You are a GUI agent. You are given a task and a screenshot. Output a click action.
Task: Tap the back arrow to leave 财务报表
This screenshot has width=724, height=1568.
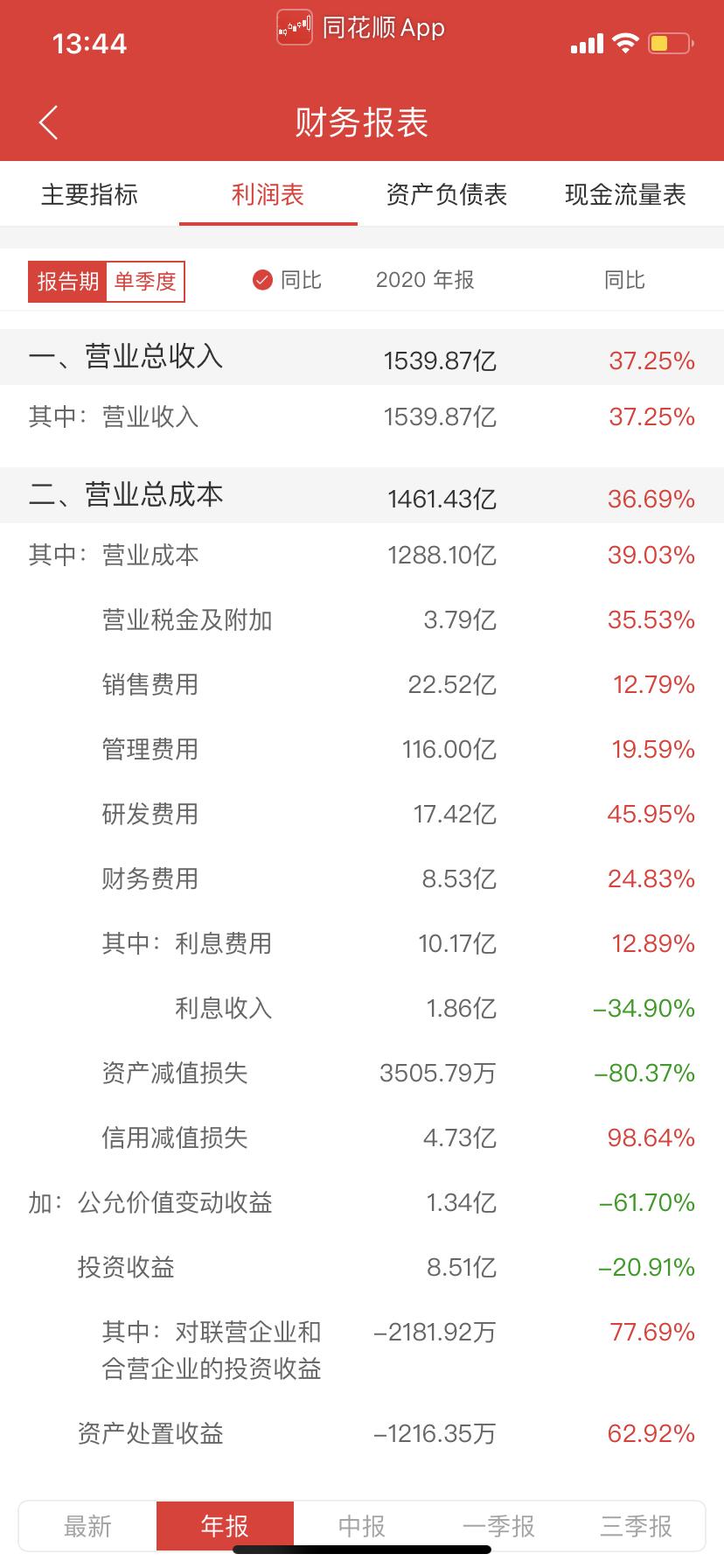(47, 122)
